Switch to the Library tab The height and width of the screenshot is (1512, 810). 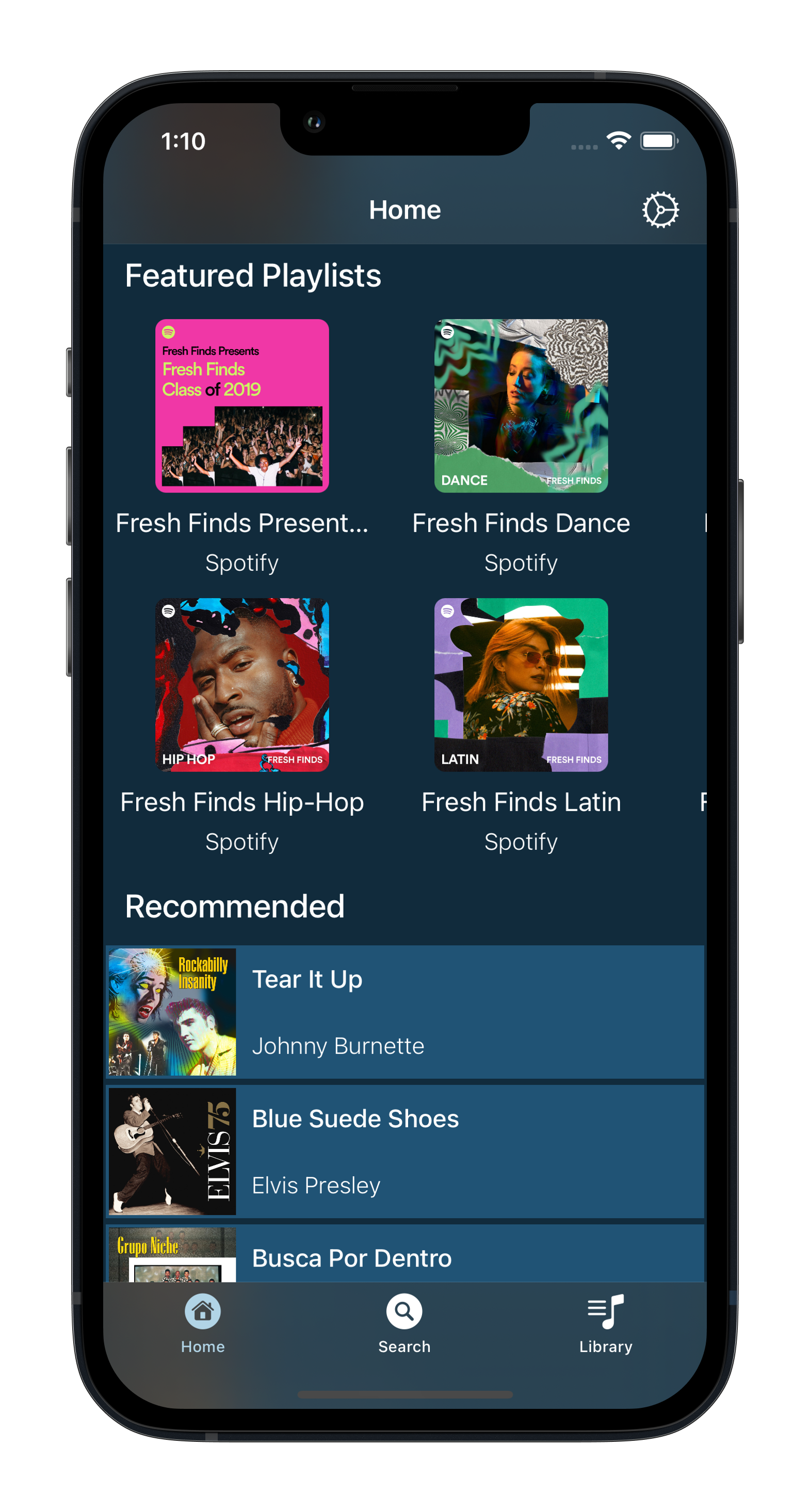[x=606, y=1324]
